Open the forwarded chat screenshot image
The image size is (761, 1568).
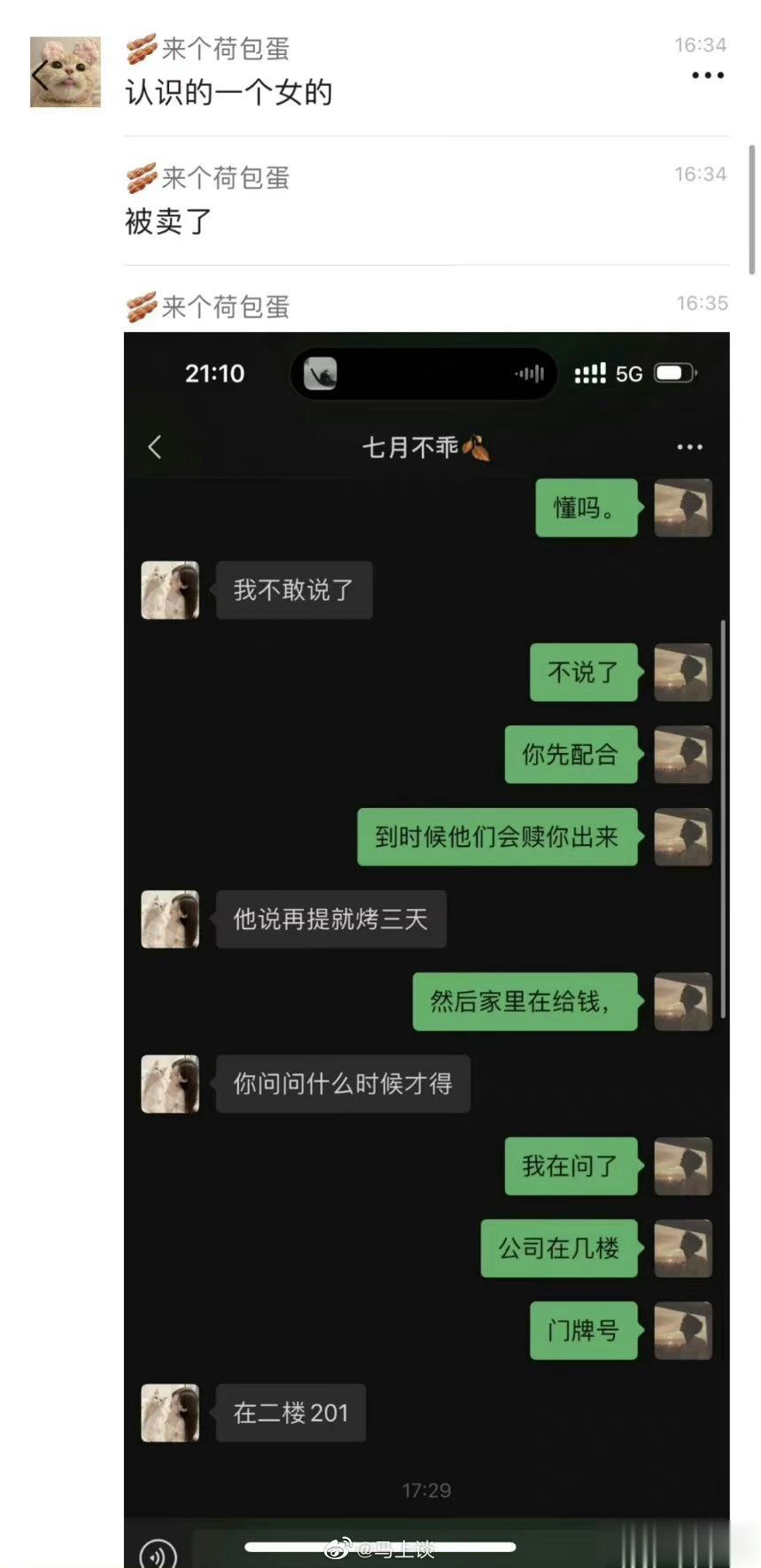click(426, 886)
